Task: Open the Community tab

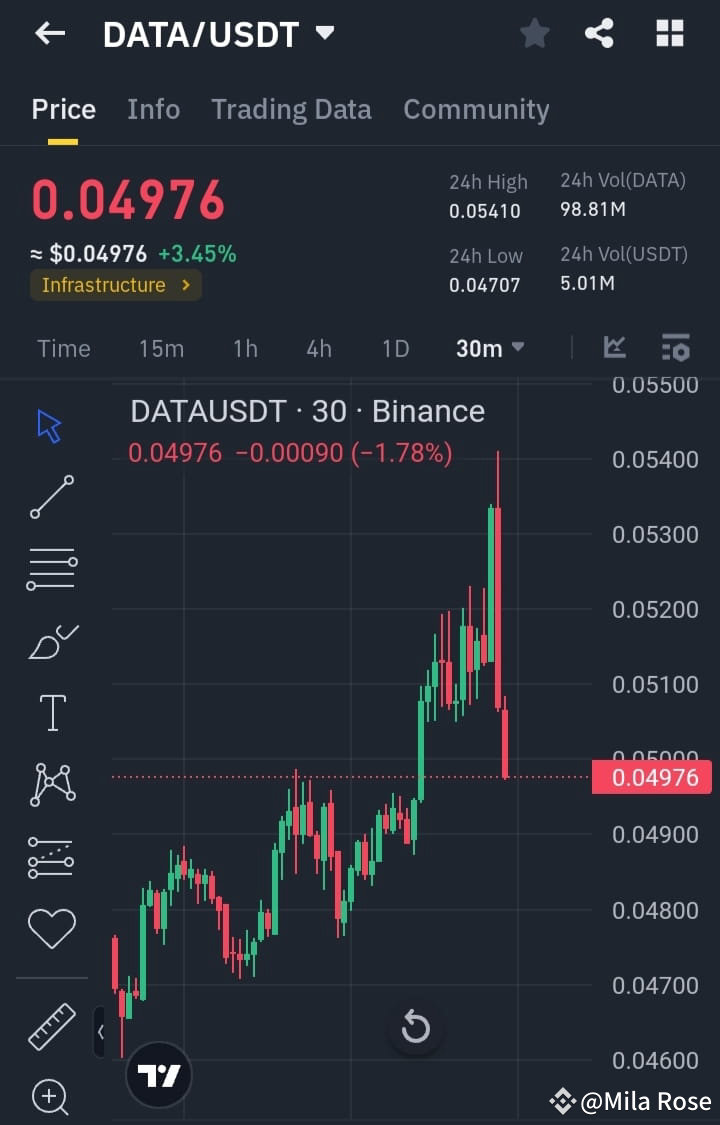Action: [476, 109]
